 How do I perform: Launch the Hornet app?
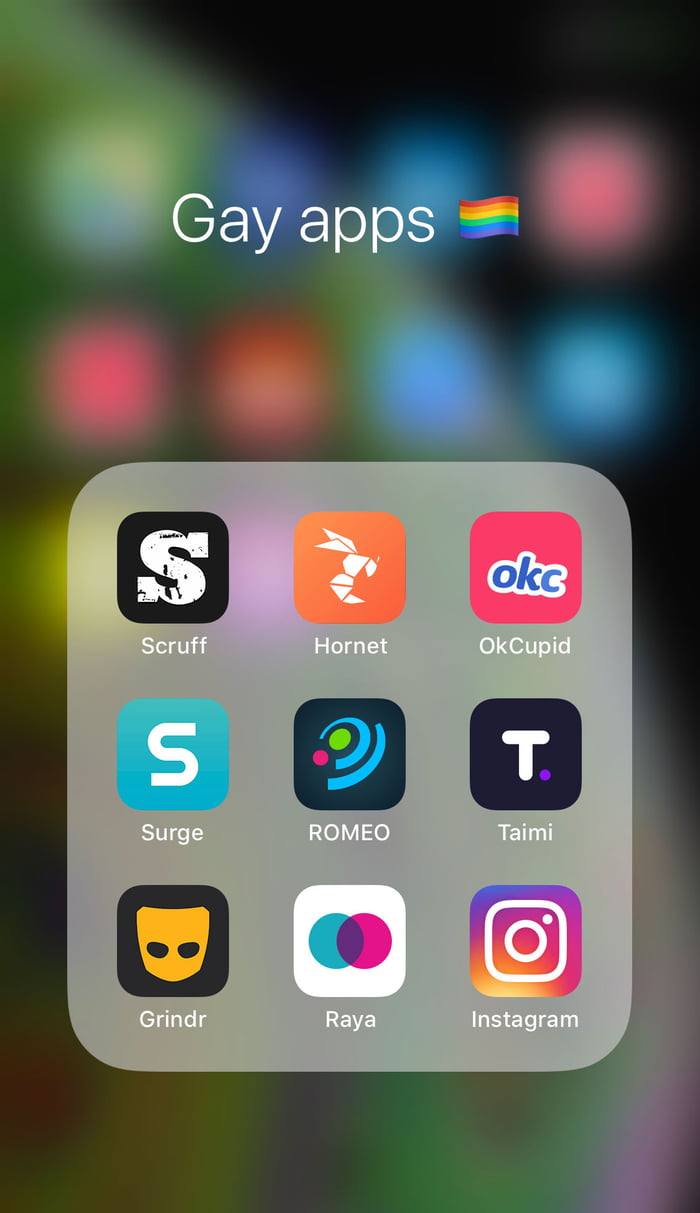tap(349, 567)
